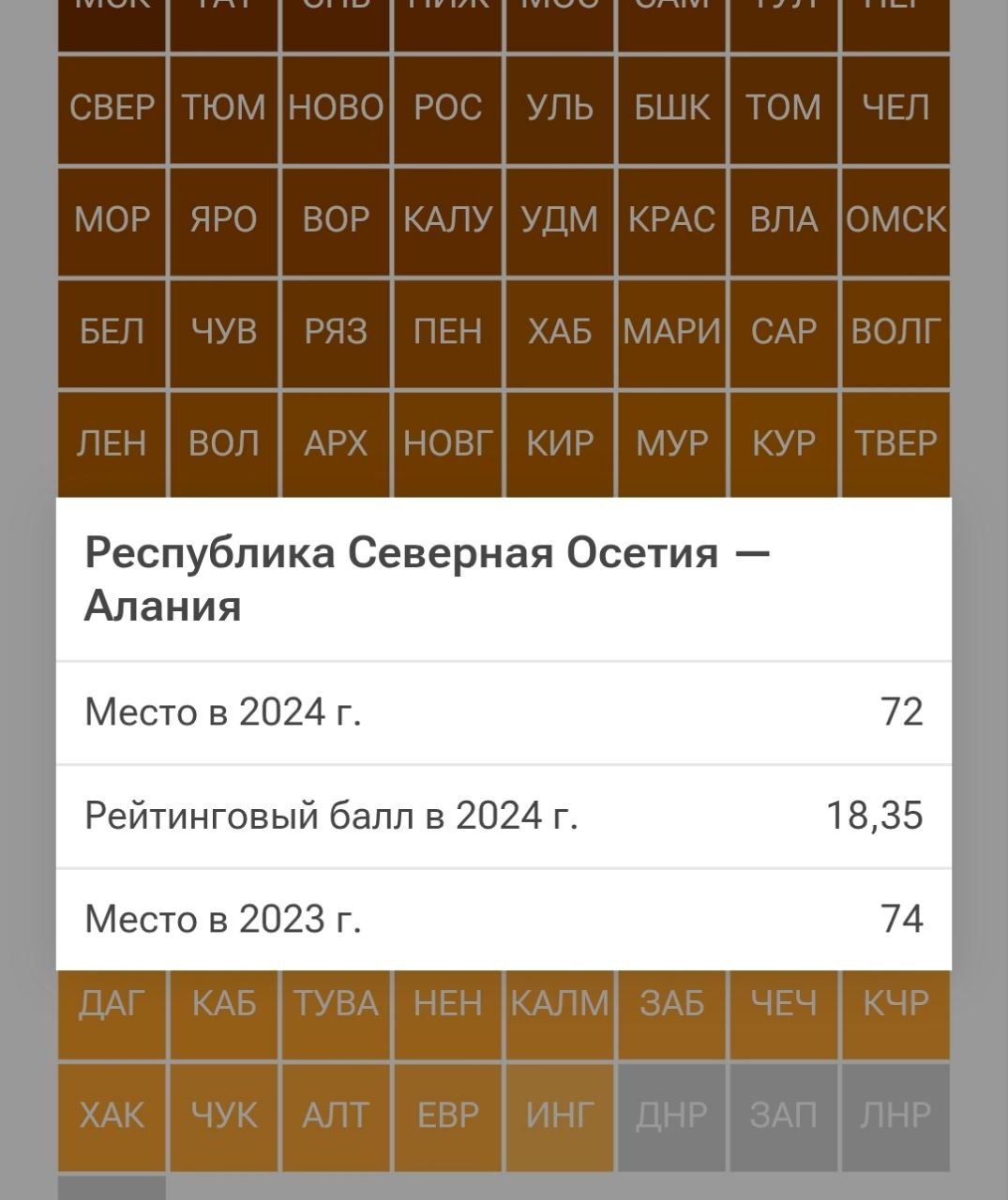Open details for the ТЮМ tile

pos(224,109)
